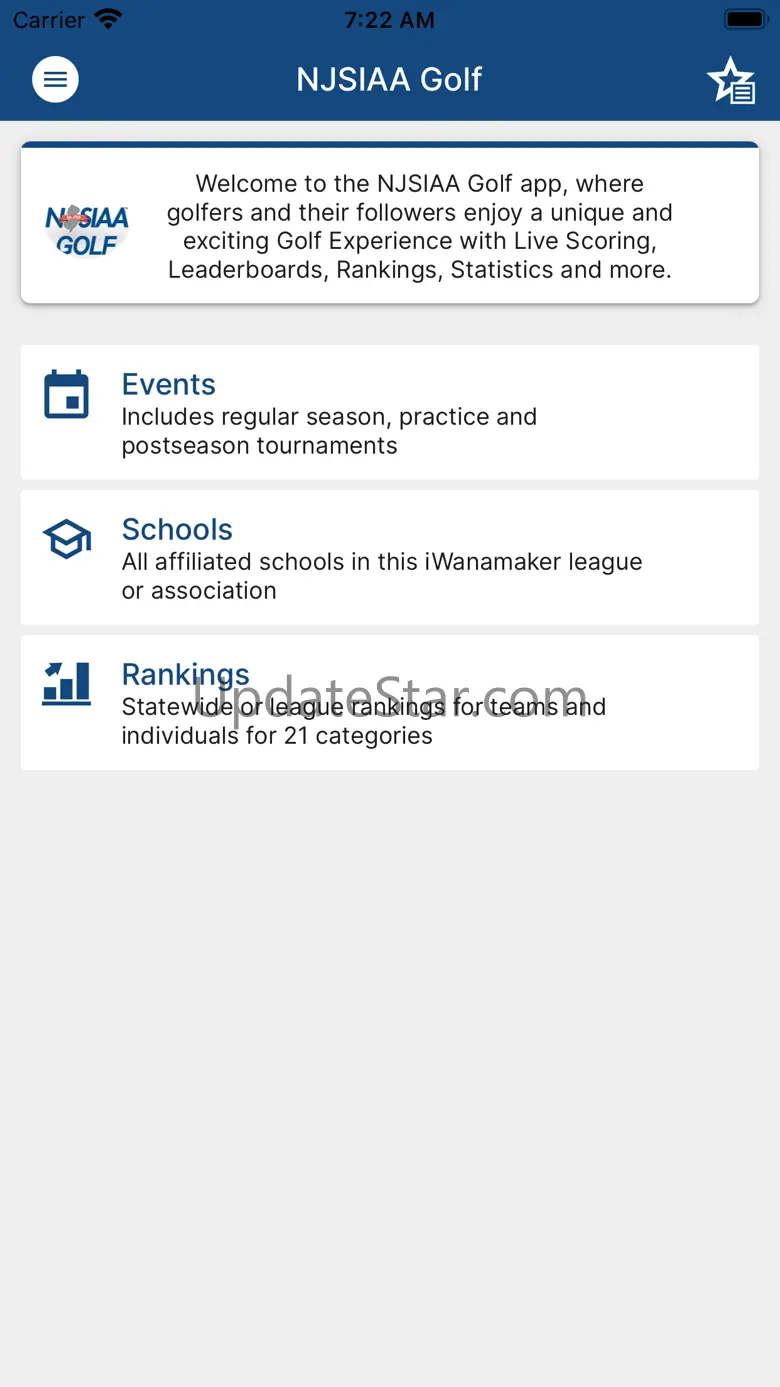View all affiliated Schools
This screenshot has width=780, height=1387.
[389, 557]
